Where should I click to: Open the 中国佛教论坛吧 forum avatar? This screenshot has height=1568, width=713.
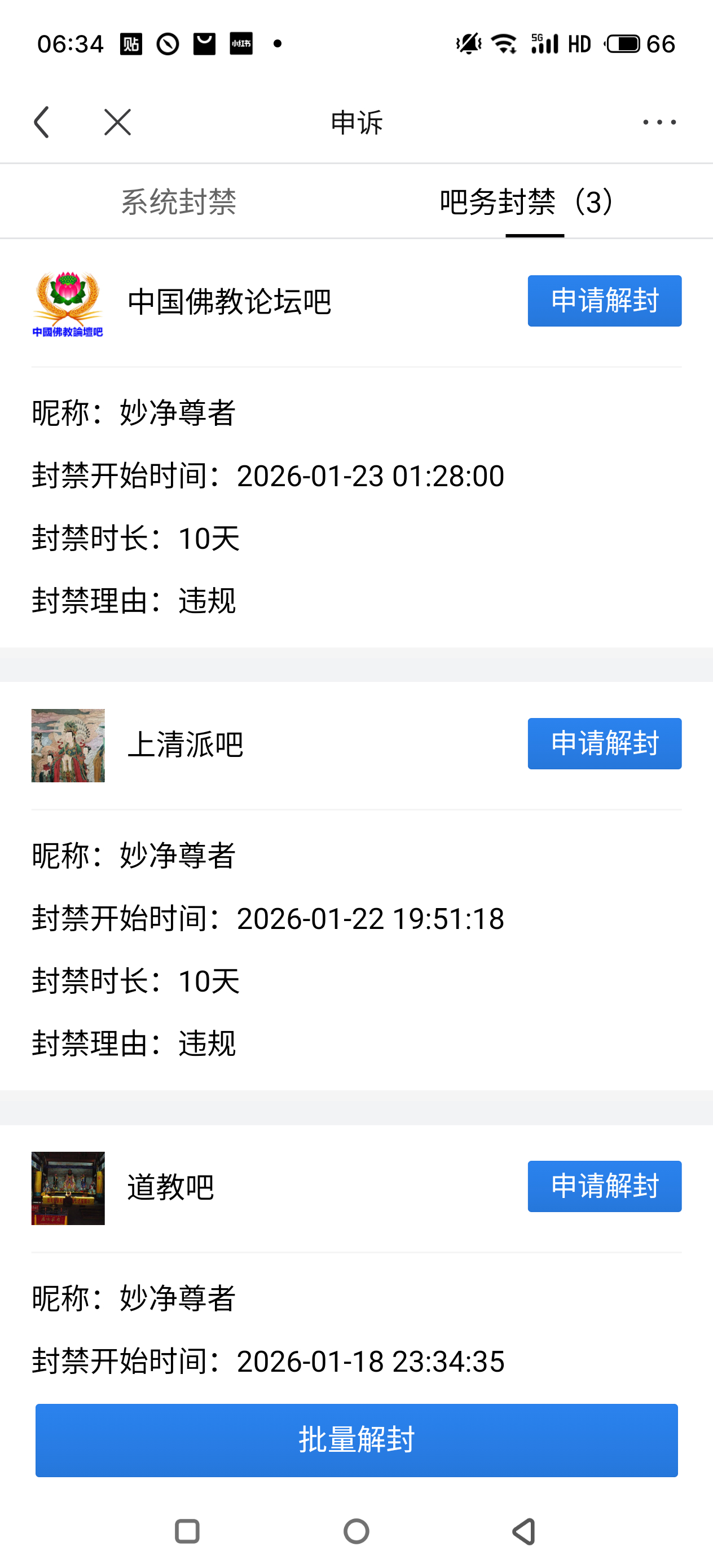68,303
